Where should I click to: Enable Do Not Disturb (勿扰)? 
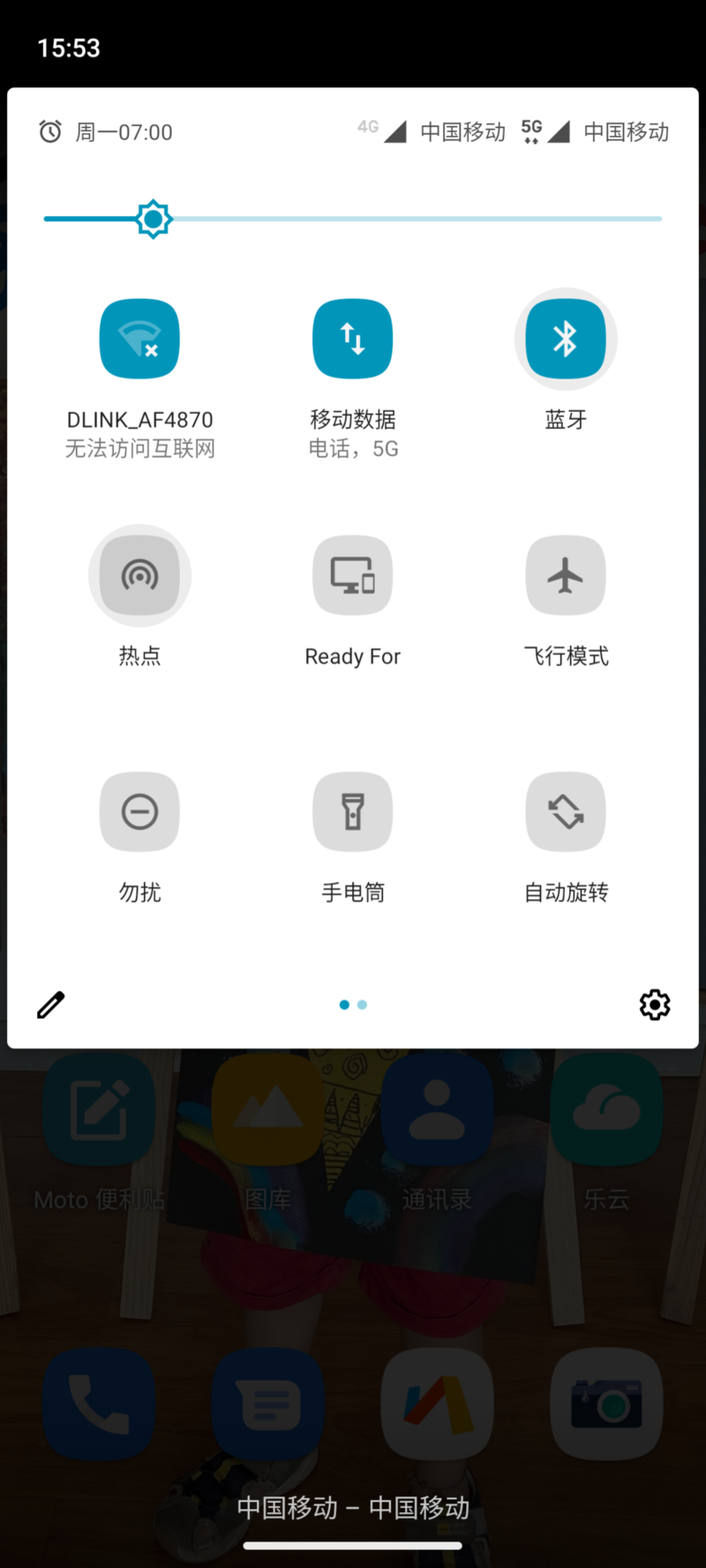coord(139,812)
